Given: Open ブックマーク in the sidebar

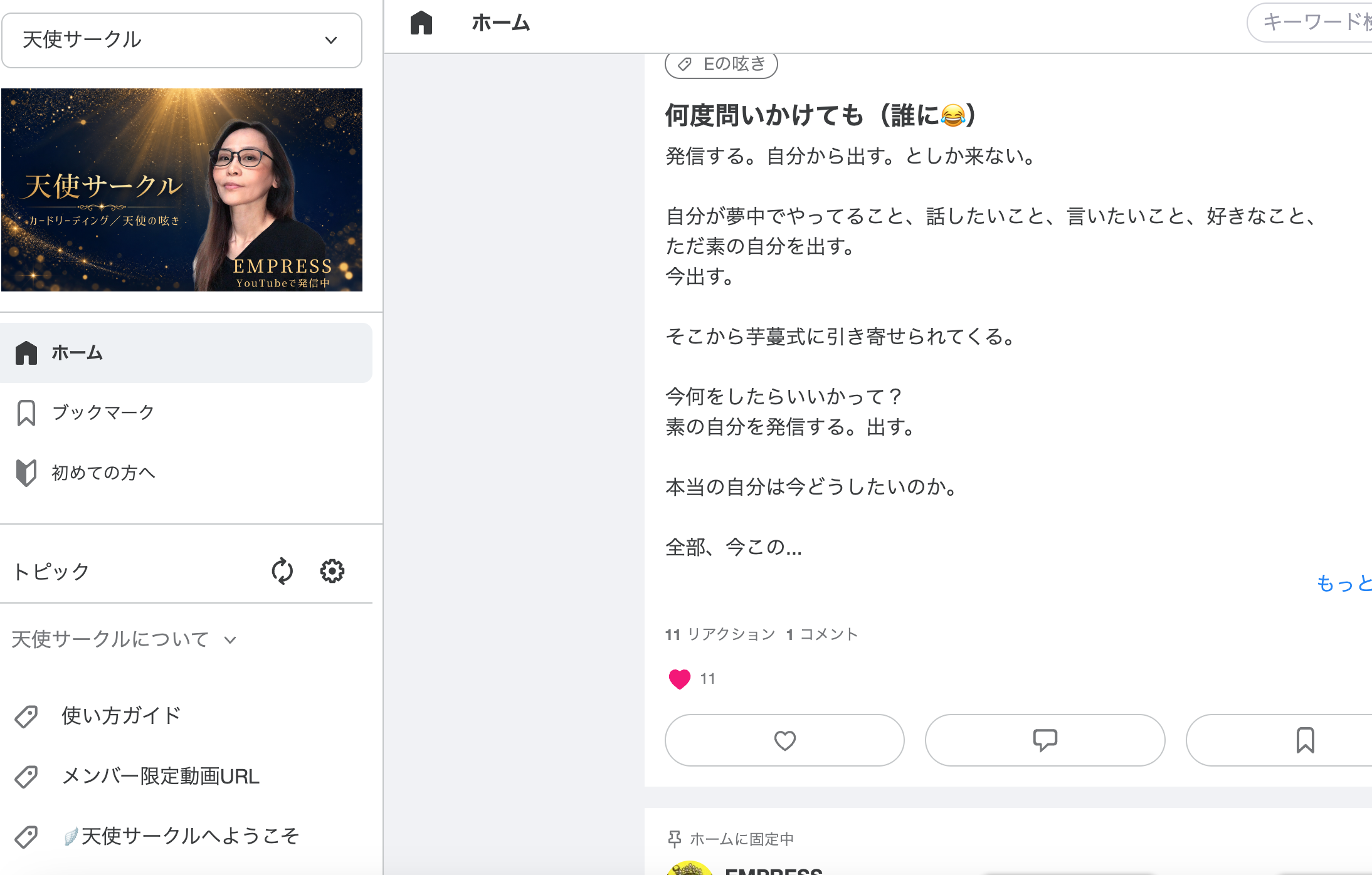Looking at the screenshot, I should click(186, 412).
